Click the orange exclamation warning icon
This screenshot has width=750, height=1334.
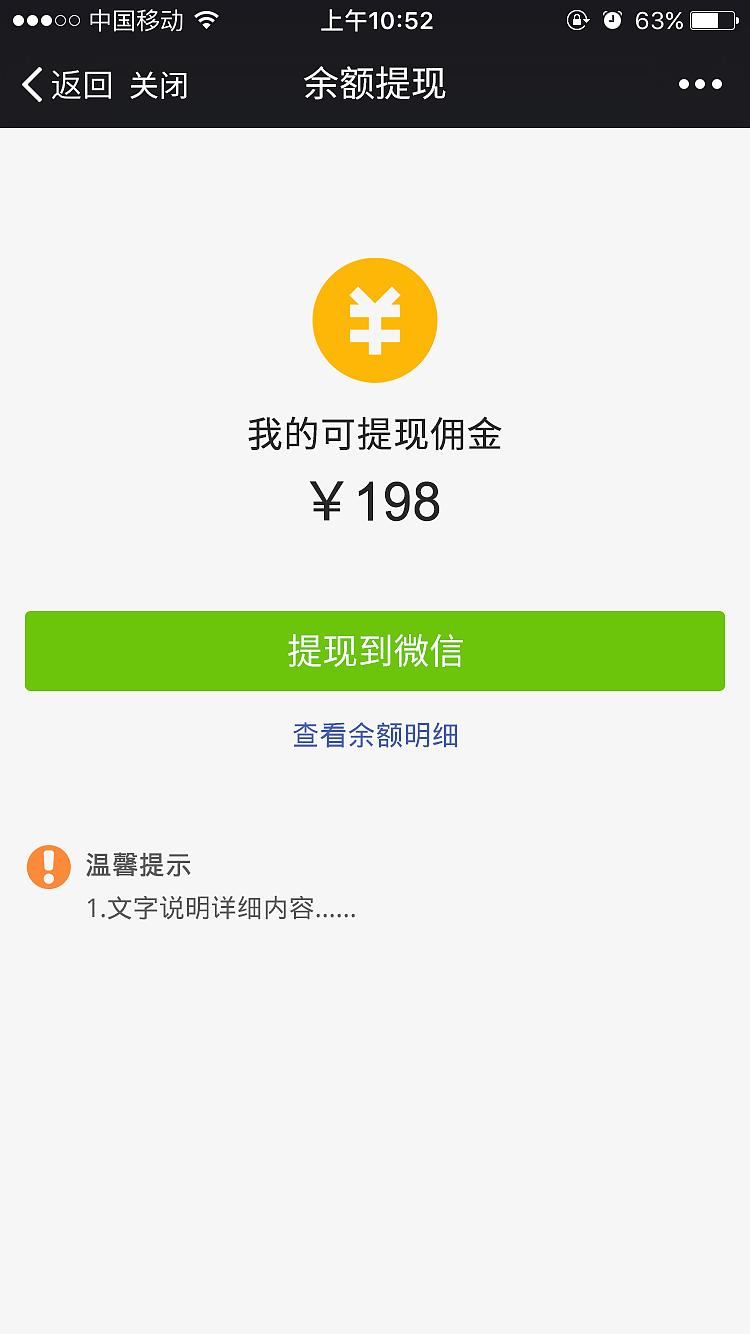49,866
